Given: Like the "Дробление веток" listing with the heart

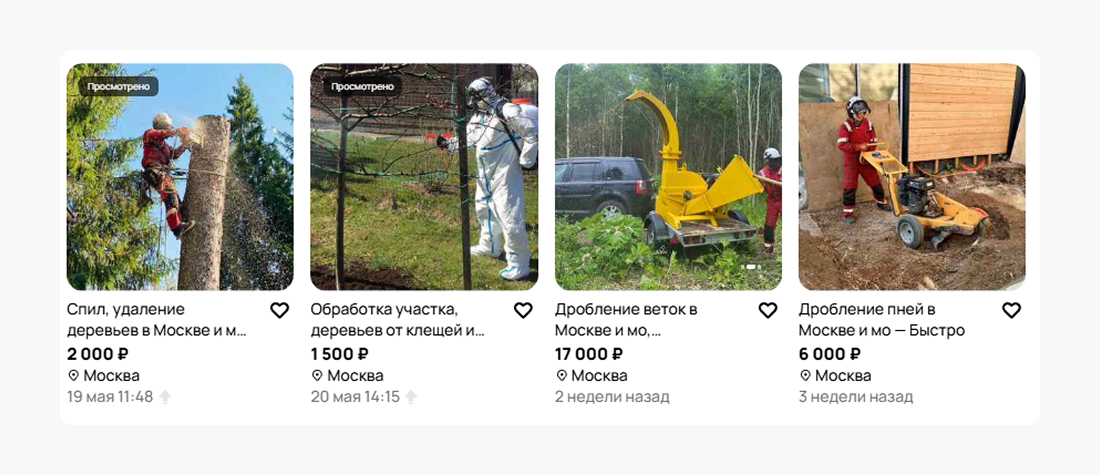Looking at the screenshot, I should click(x=767, y=311).
